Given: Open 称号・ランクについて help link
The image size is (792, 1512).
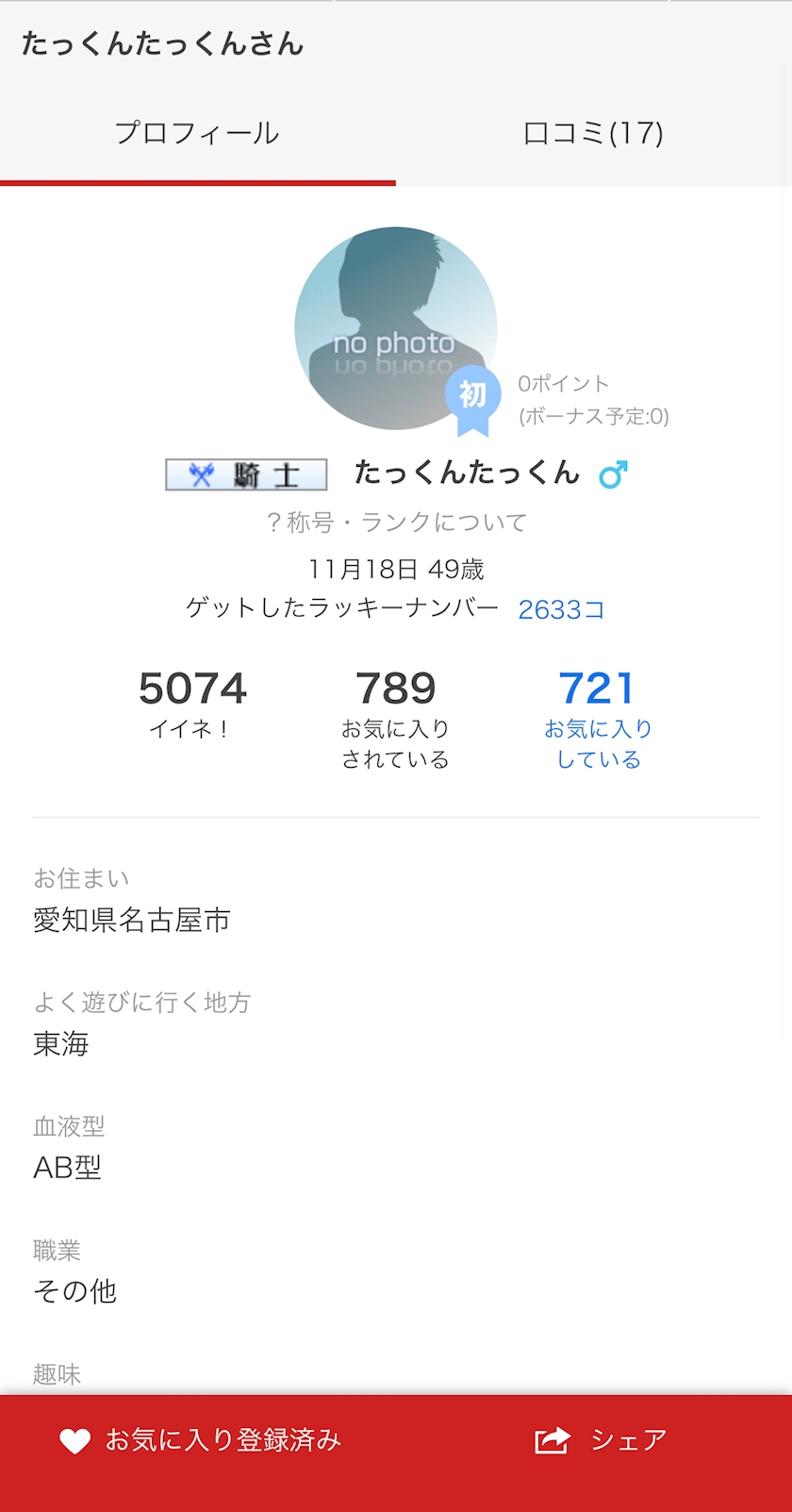Looking at the screenshot, I should (x=396, y=523).
